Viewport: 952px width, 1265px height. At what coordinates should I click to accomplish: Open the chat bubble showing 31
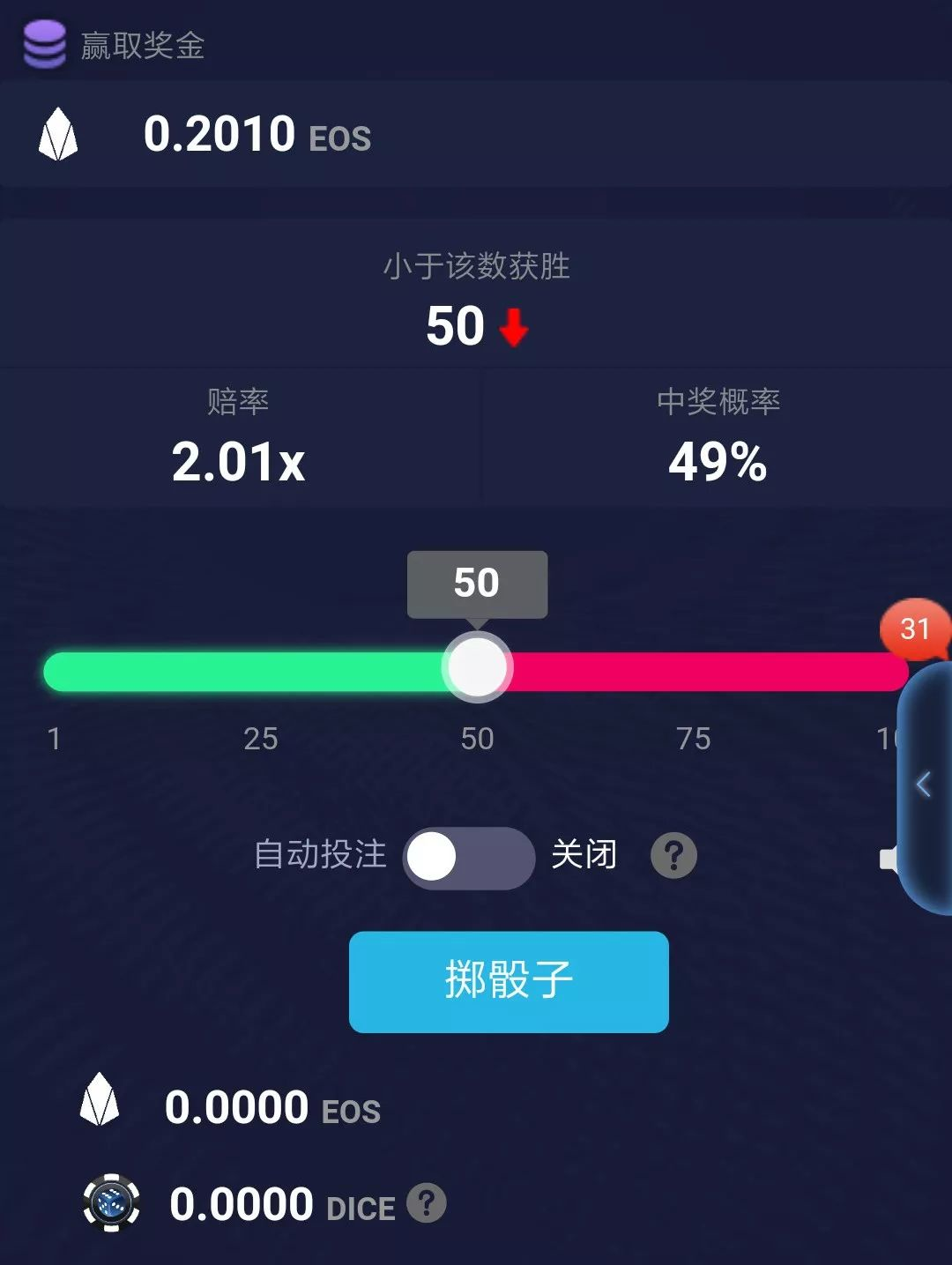point(915,629)
